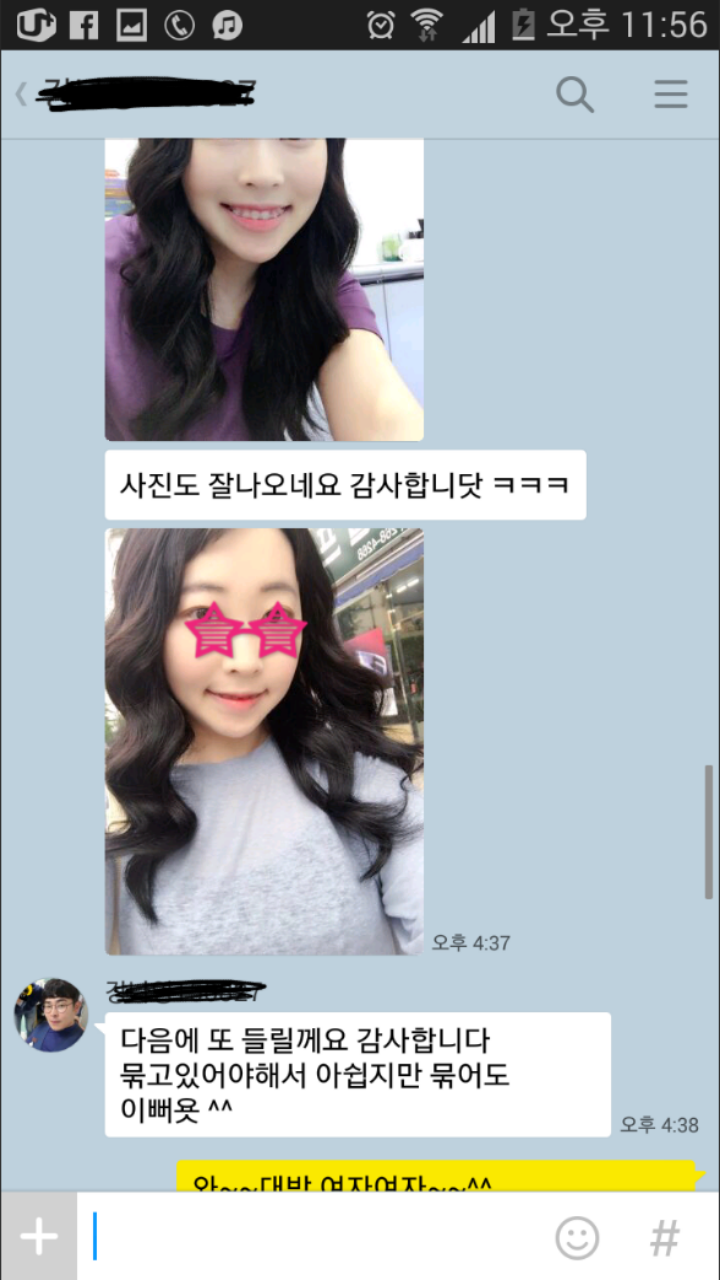Focus the message input field
Viewport: 720px width, 1280px height.
(310, 1237)
